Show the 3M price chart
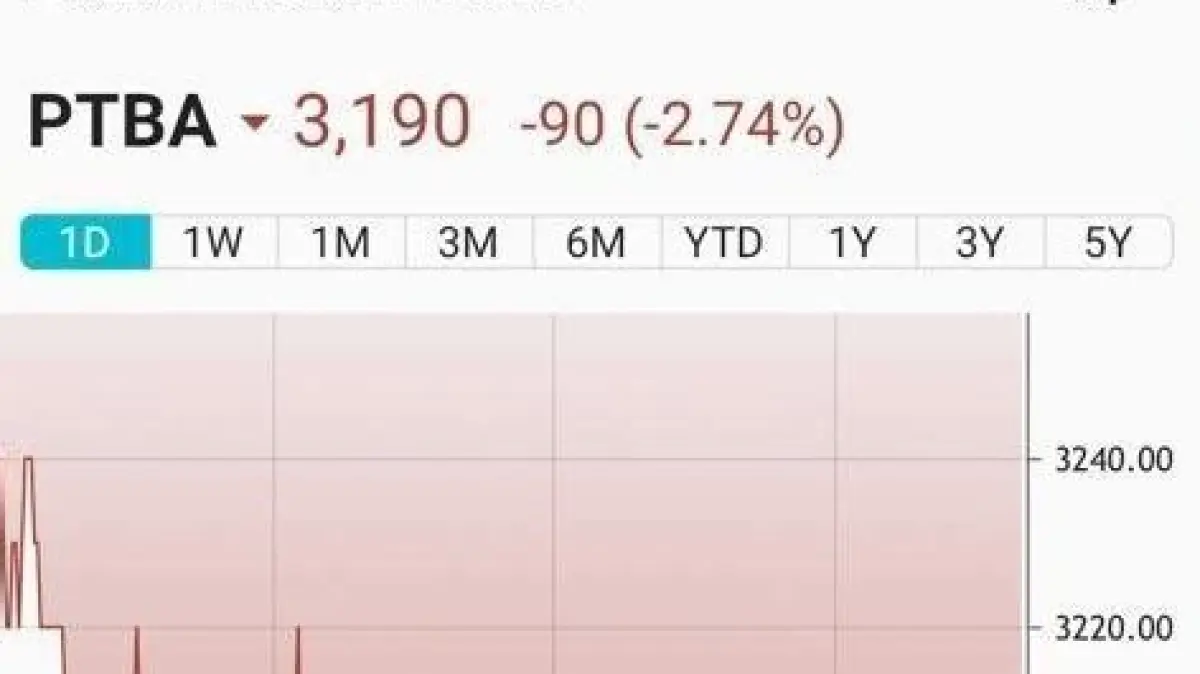Viewport: 1200px width, 674px height. tap(468, 242)
